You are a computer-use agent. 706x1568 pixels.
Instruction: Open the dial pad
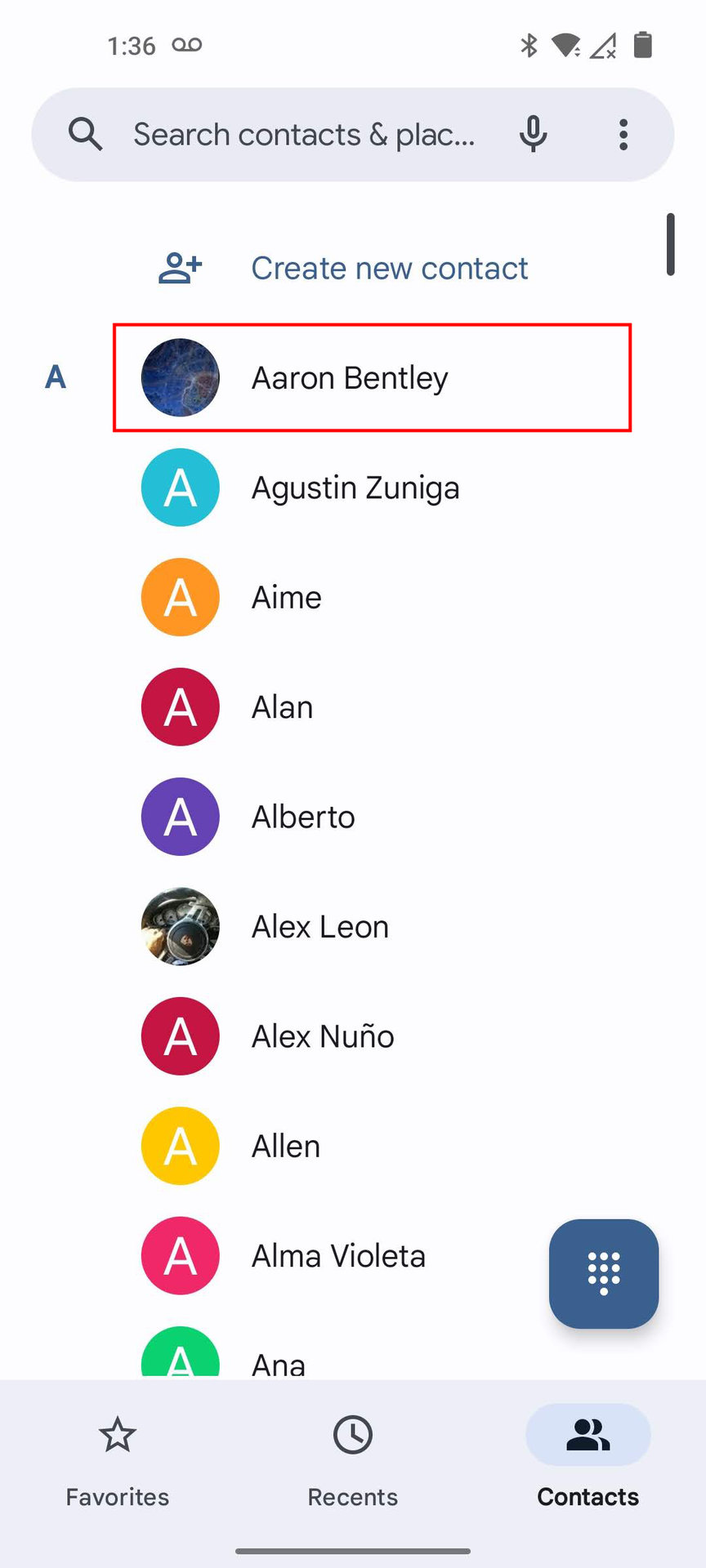pyautogui.click(x=604, y=1274)
